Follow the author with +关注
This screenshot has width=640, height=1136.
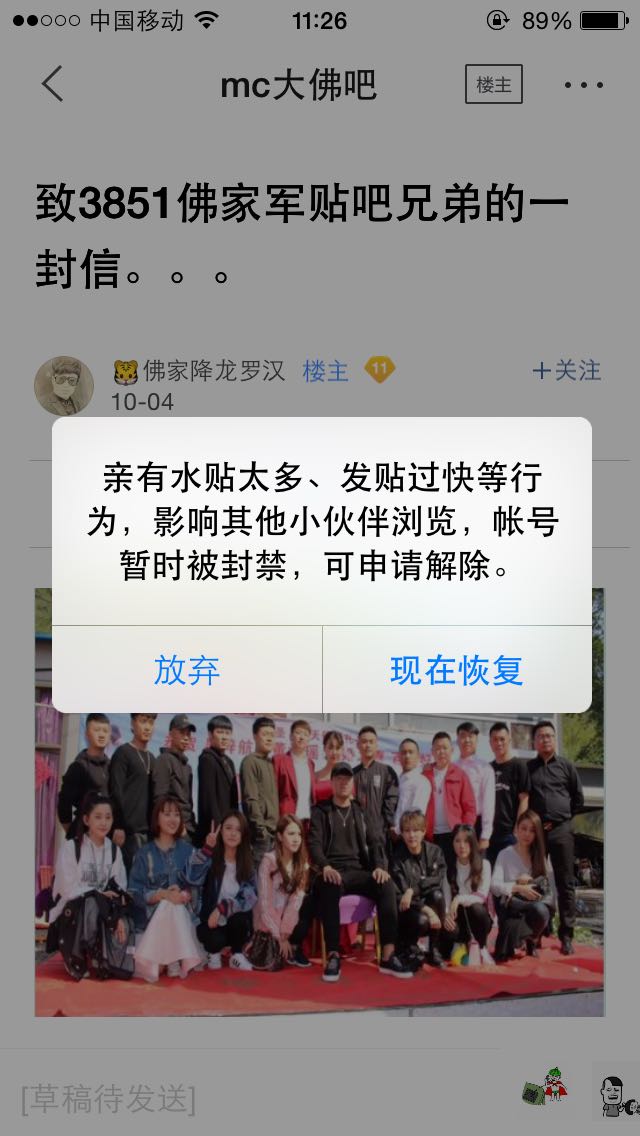point(567,371)
